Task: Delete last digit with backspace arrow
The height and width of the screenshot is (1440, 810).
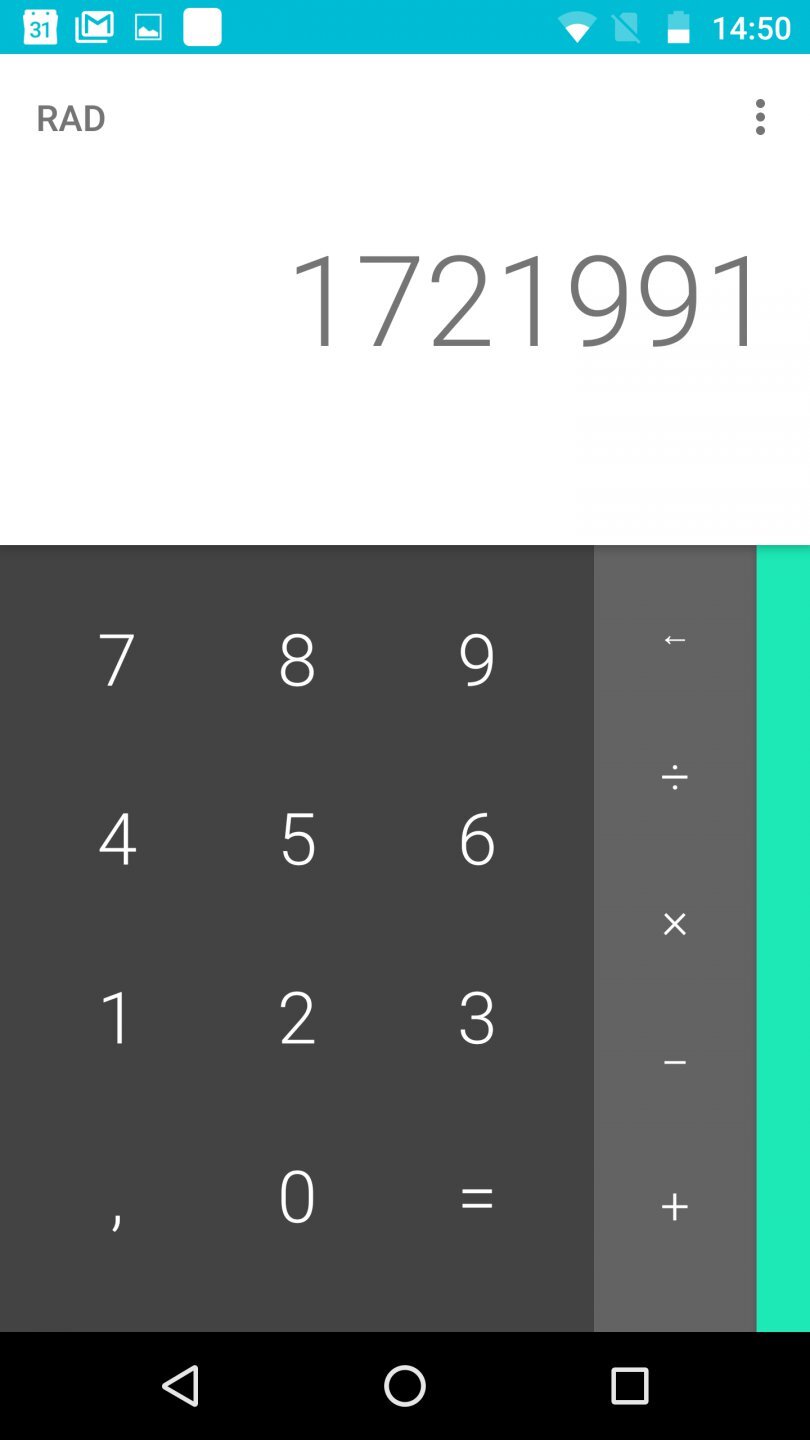Action: coord(675,640)
